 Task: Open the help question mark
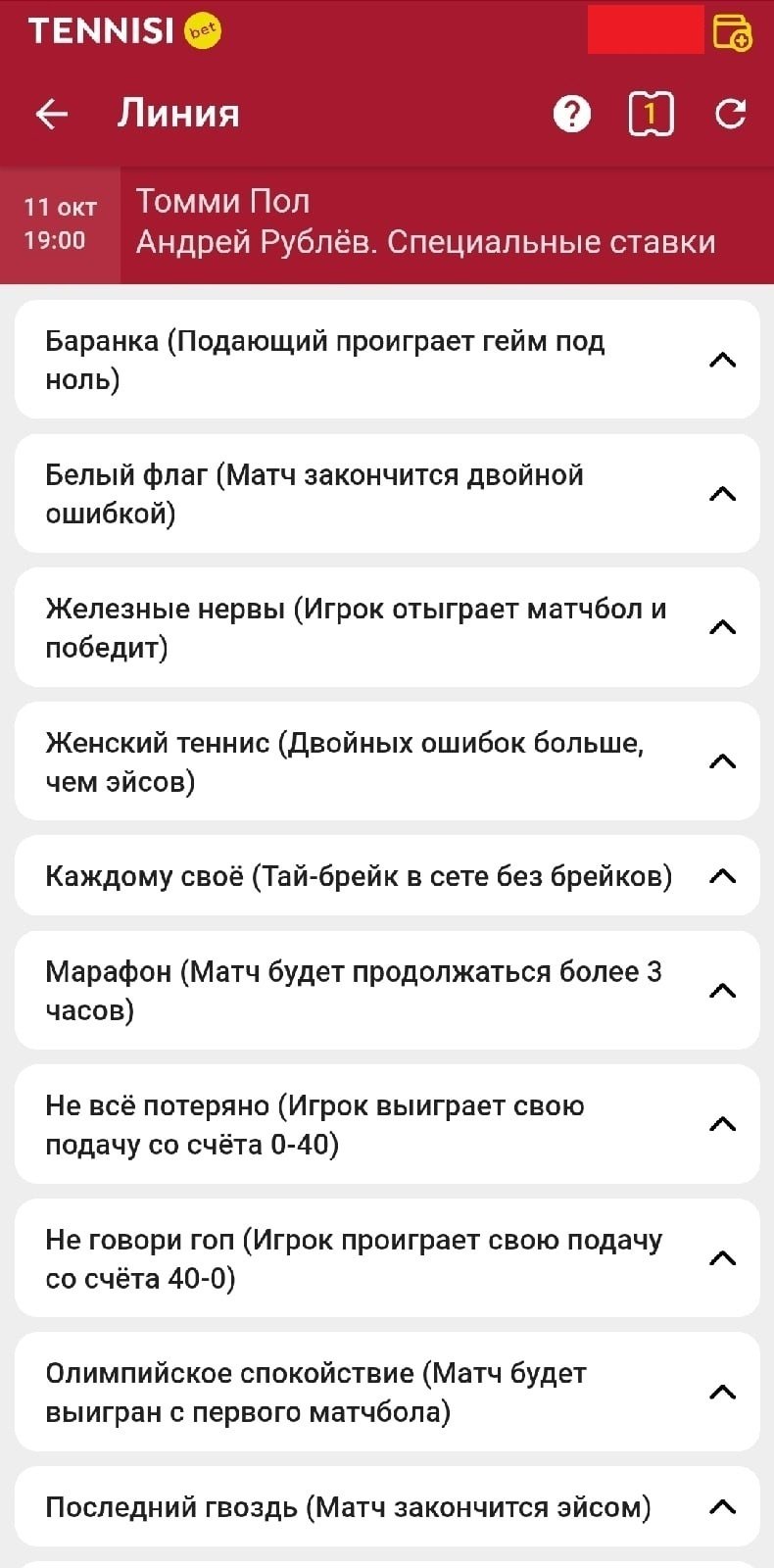pos(571,114)
